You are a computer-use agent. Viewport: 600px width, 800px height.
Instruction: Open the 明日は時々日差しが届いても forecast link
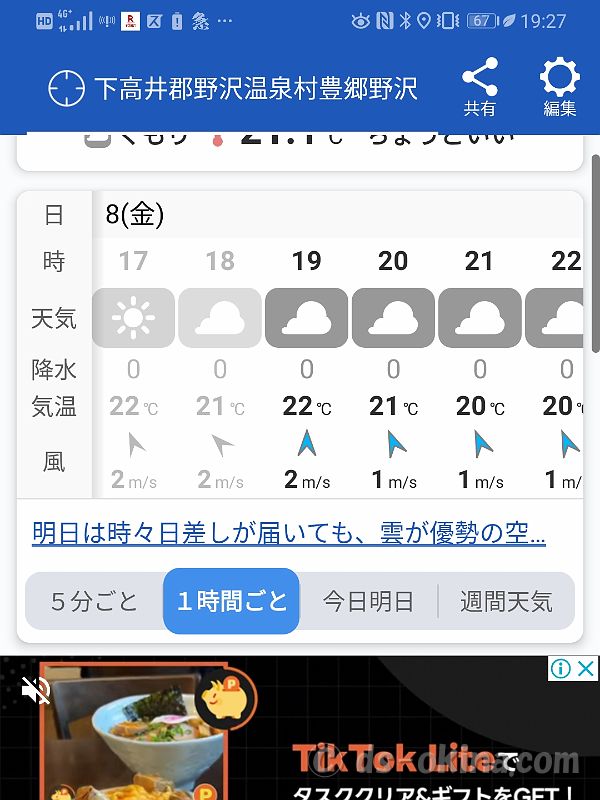pos(289,533)
